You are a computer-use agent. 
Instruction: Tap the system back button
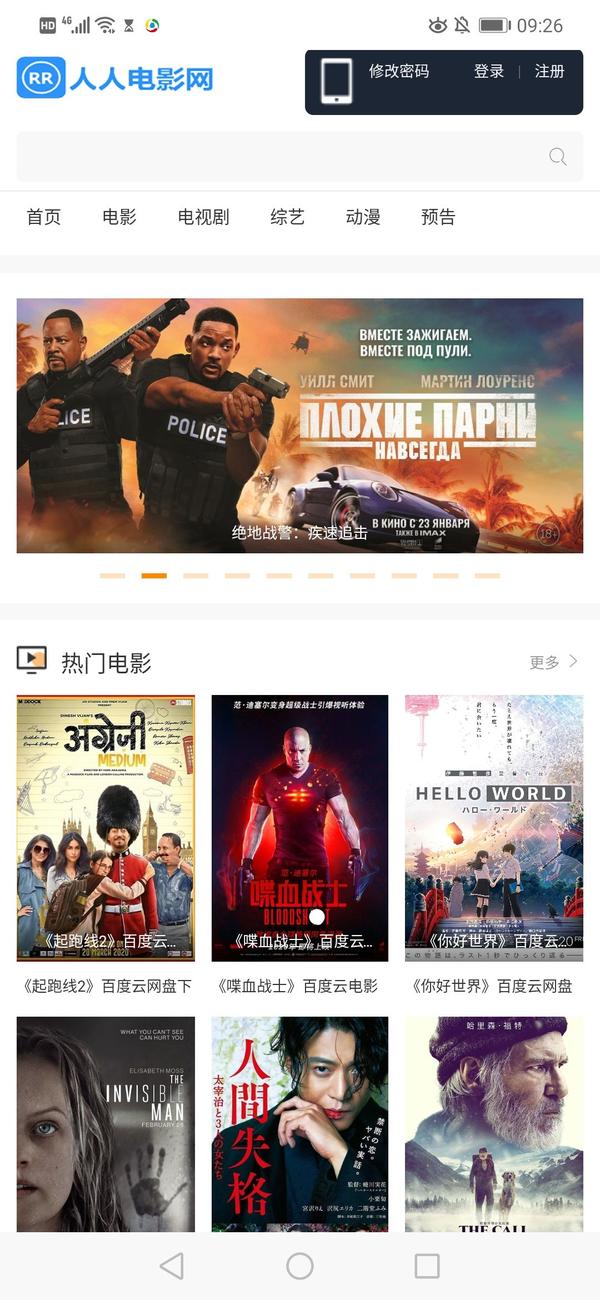172,1266
